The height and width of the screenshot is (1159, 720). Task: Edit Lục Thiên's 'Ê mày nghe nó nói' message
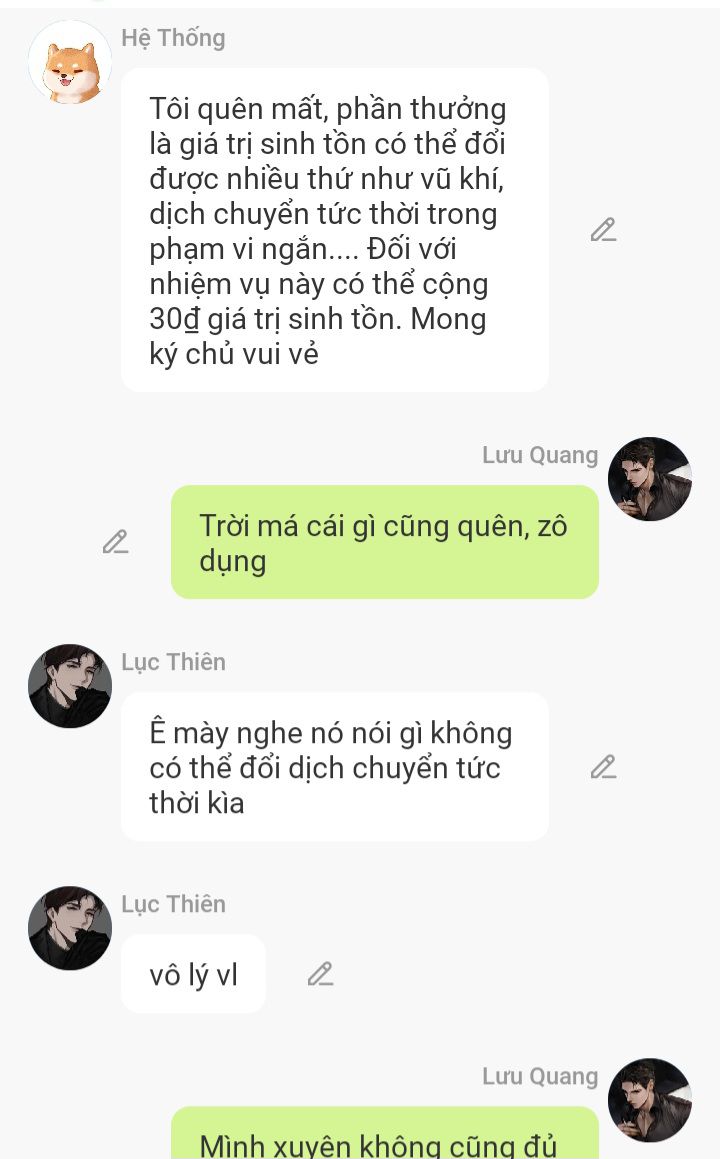click(x=603, y=767)
